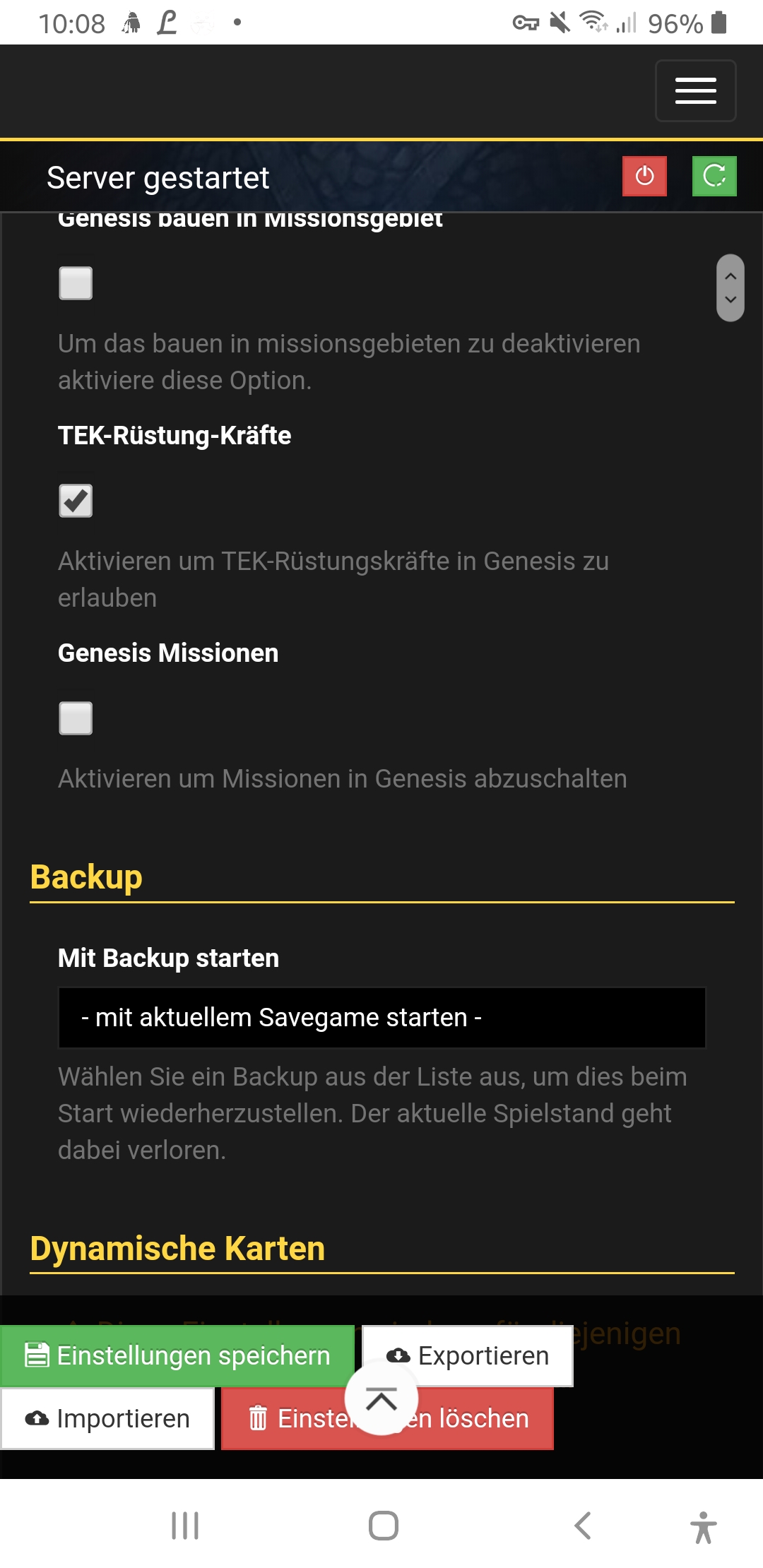Go back using the system back button
The image size is (763, 1568).
(x=582, y=1526)
